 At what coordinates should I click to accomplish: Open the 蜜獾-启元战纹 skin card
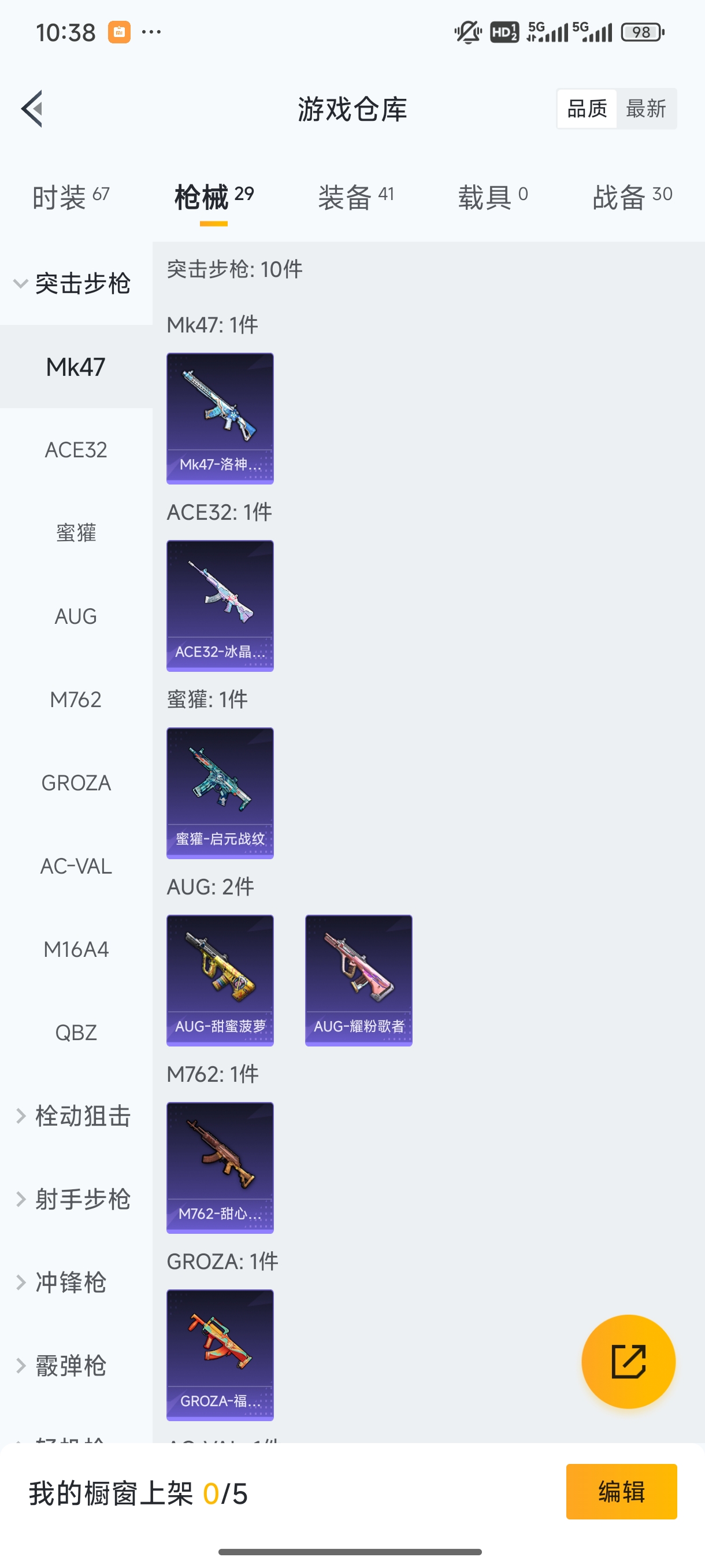pyautogui.click(x=220, y=793)
